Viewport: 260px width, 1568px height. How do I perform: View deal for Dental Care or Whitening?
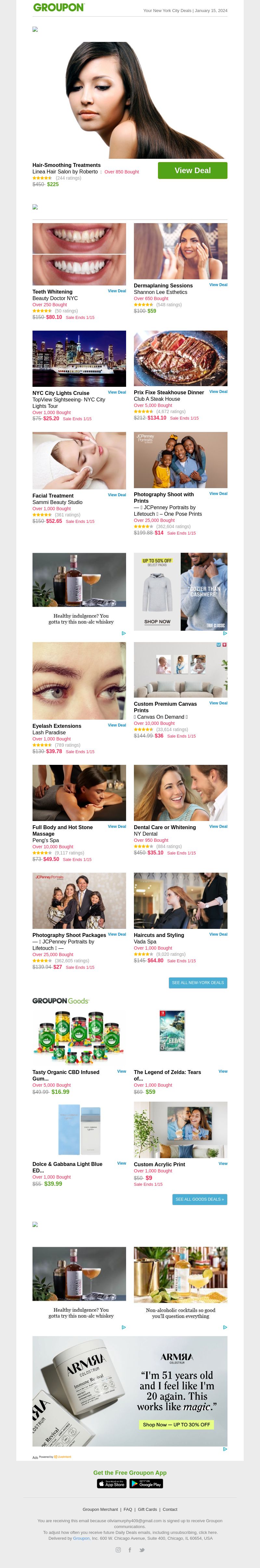click(x=218, y=827)
